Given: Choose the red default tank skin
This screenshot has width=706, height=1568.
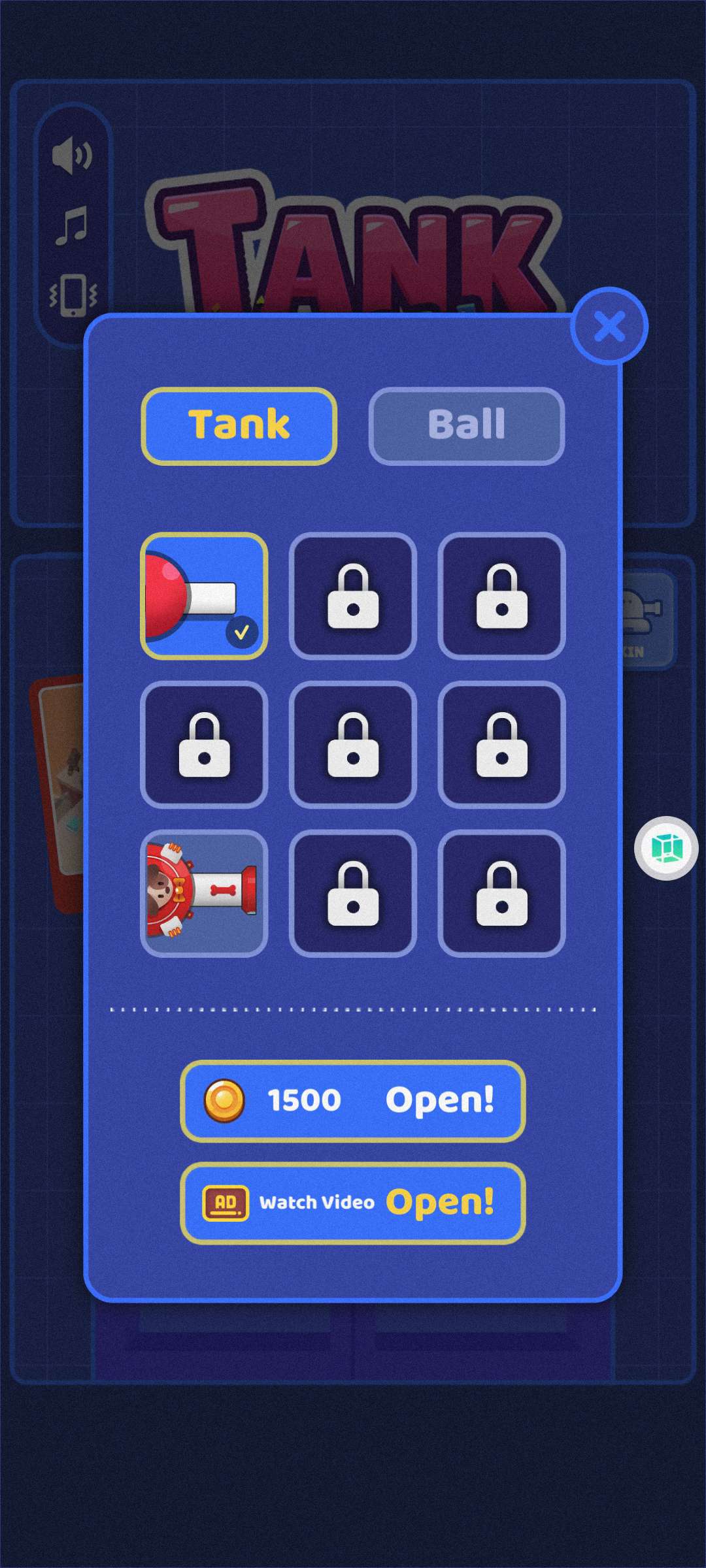Looking at the screenshot, I should pyautogui.click(x=204, y=596).
